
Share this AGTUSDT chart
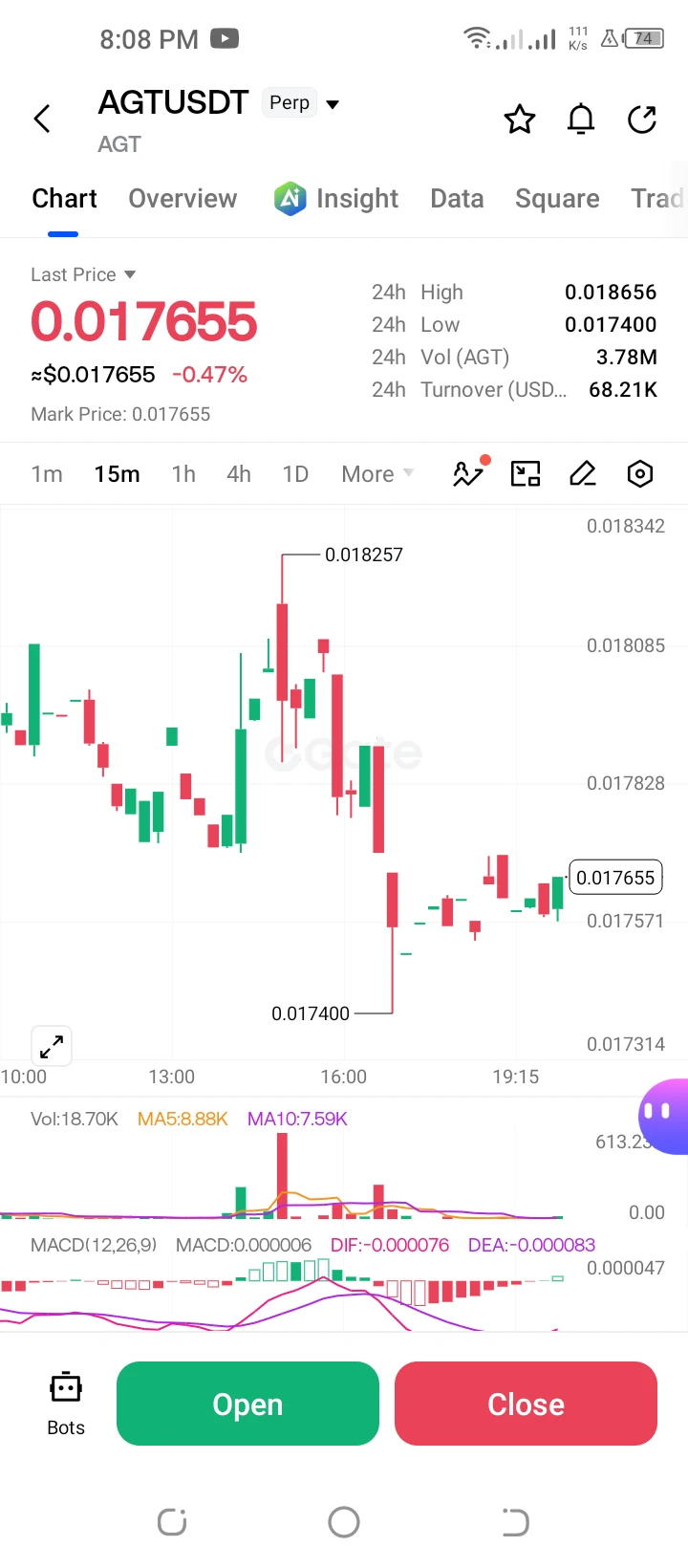tap(642, 120)
